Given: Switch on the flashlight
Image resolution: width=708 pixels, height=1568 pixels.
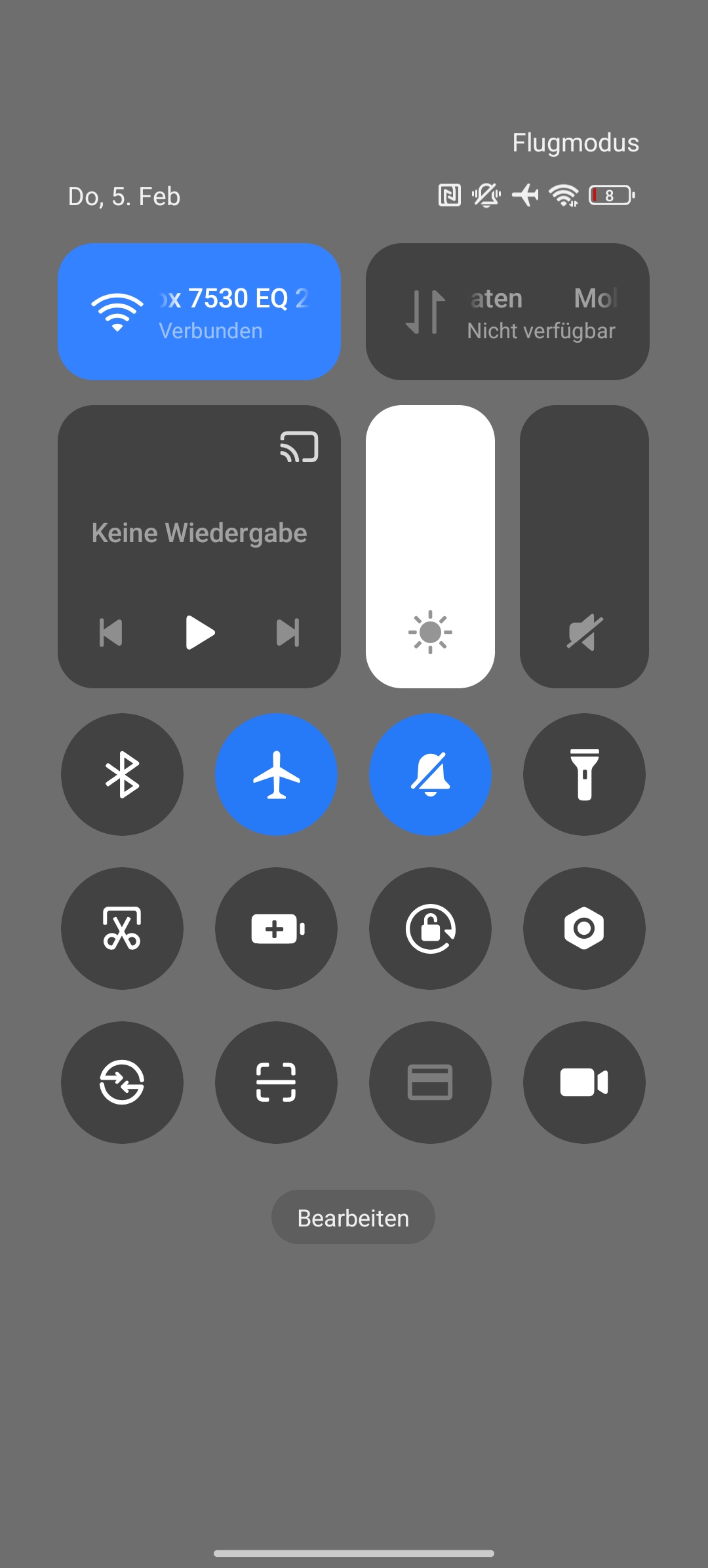Looking at the screenshot, I should (583, 774).
